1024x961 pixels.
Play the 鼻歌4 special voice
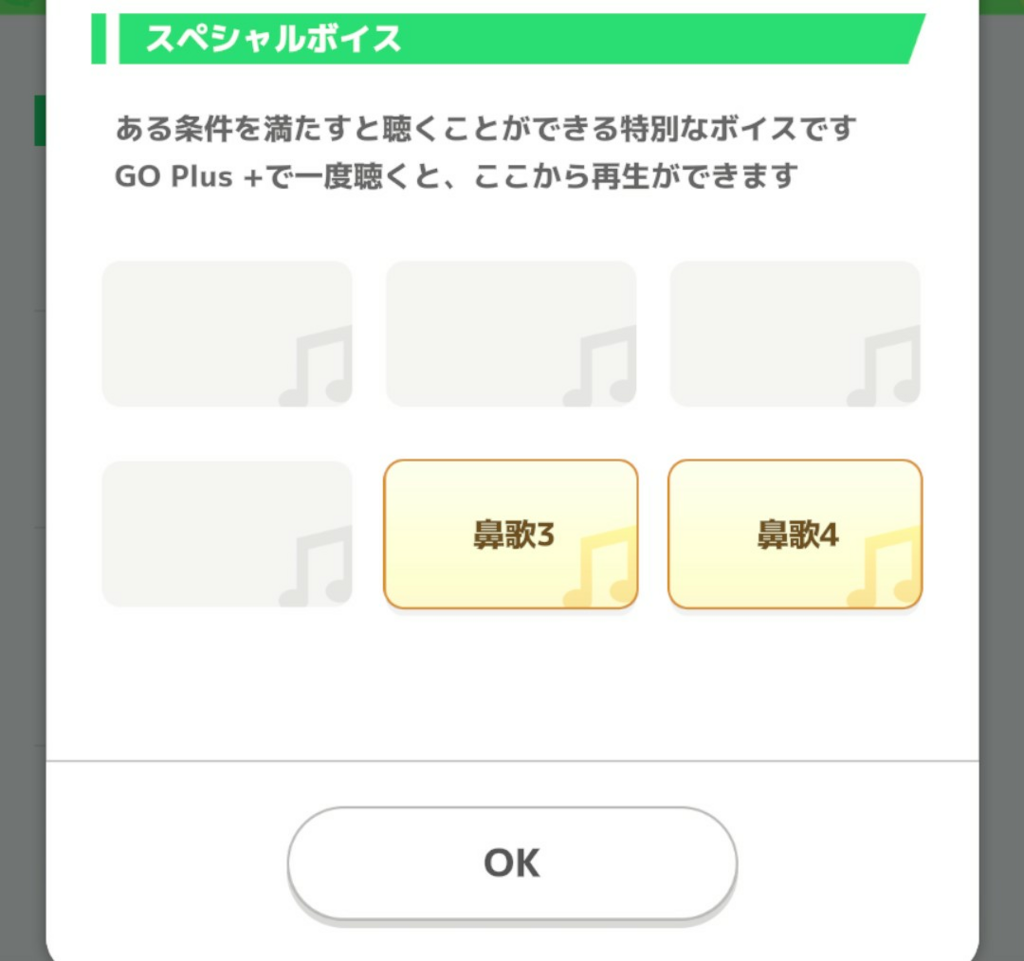[795, 534]
